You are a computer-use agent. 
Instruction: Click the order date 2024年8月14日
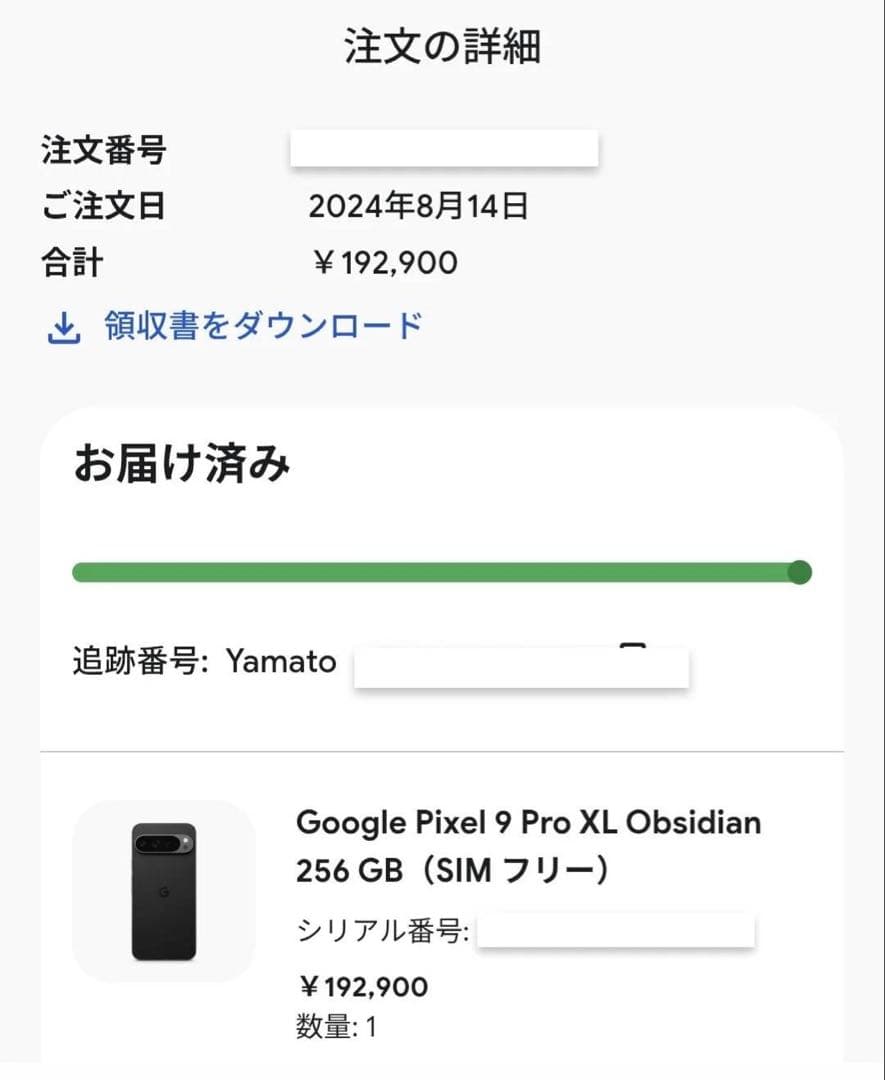[x=418, y=206]
